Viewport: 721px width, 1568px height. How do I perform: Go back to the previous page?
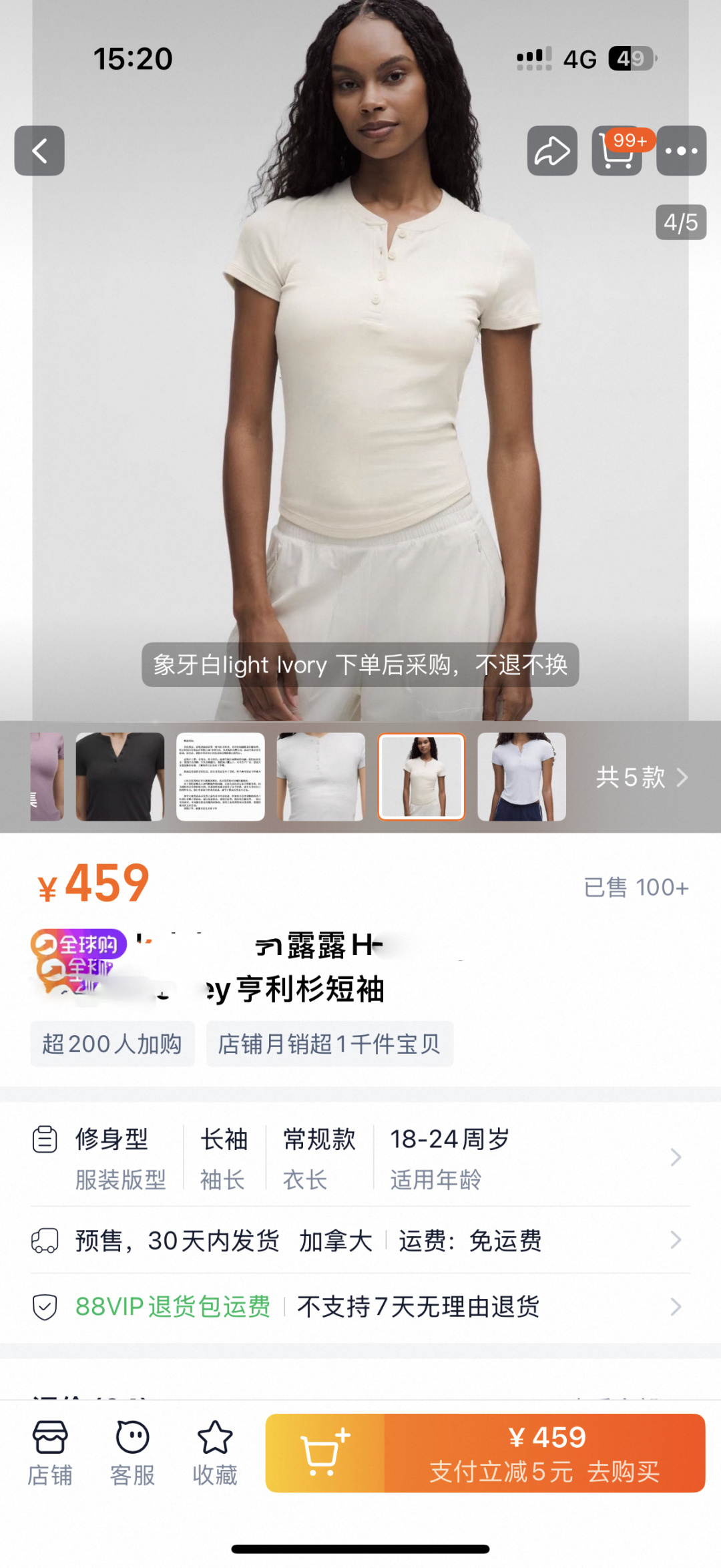coord(39,151)
